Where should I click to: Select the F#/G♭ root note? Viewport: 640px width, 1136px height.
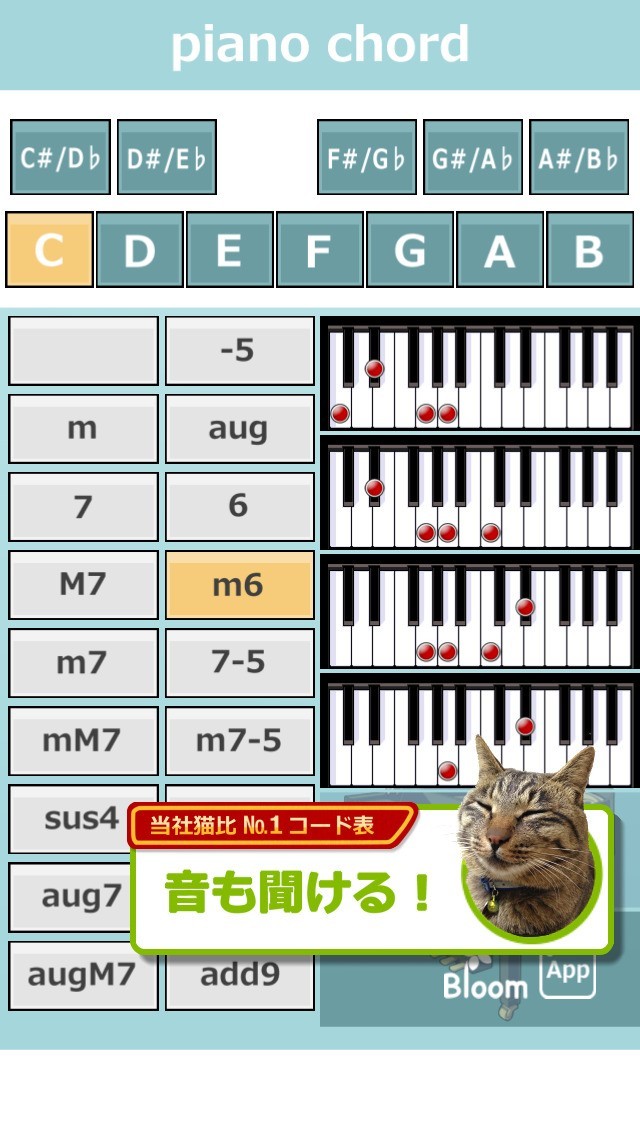[x=367, y=157]
